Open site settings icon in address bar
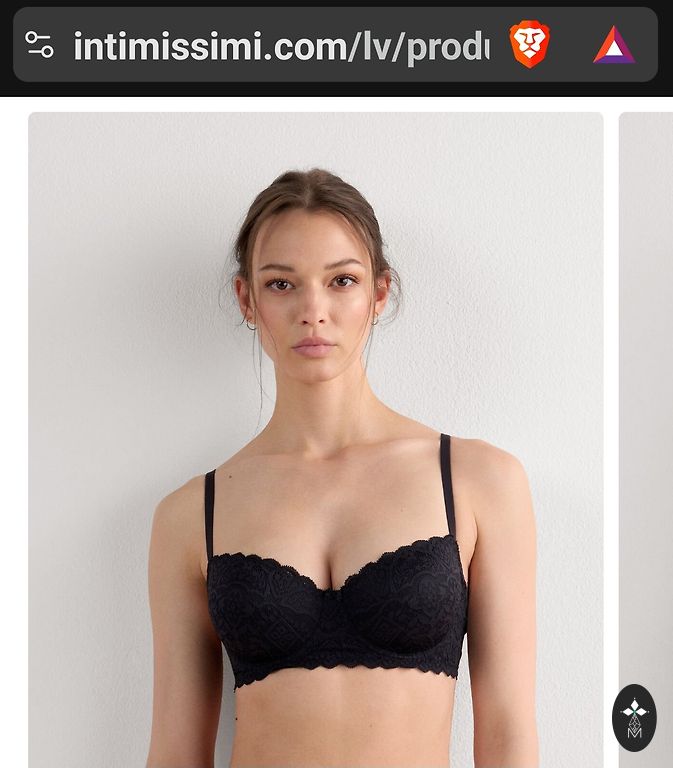The image size is (673, 768). 39,45
